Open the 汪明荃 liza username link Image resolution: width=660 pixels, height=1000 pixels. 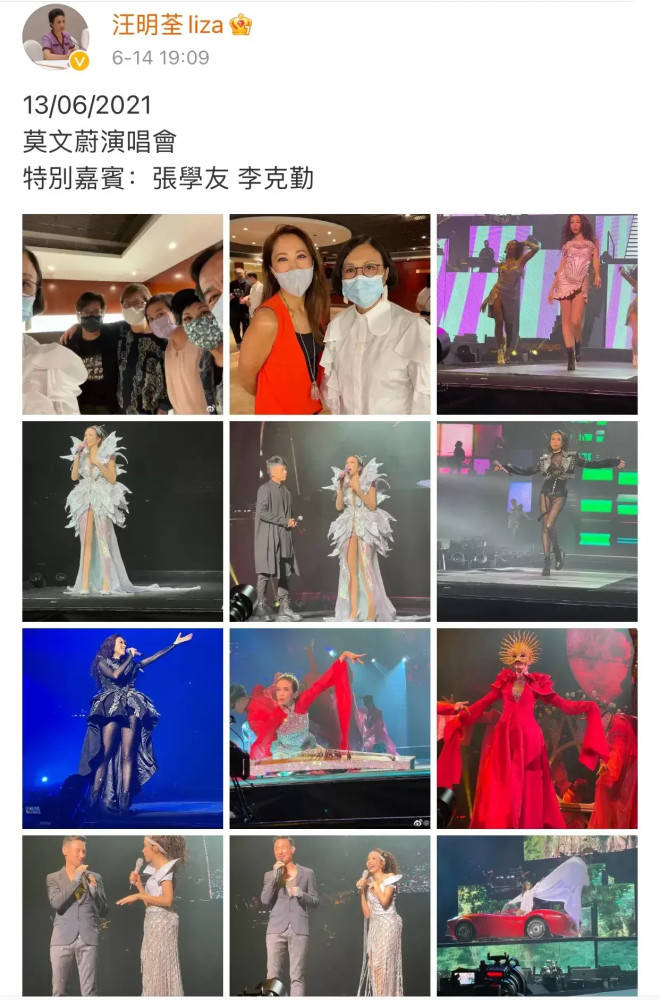tap(167, 25)
